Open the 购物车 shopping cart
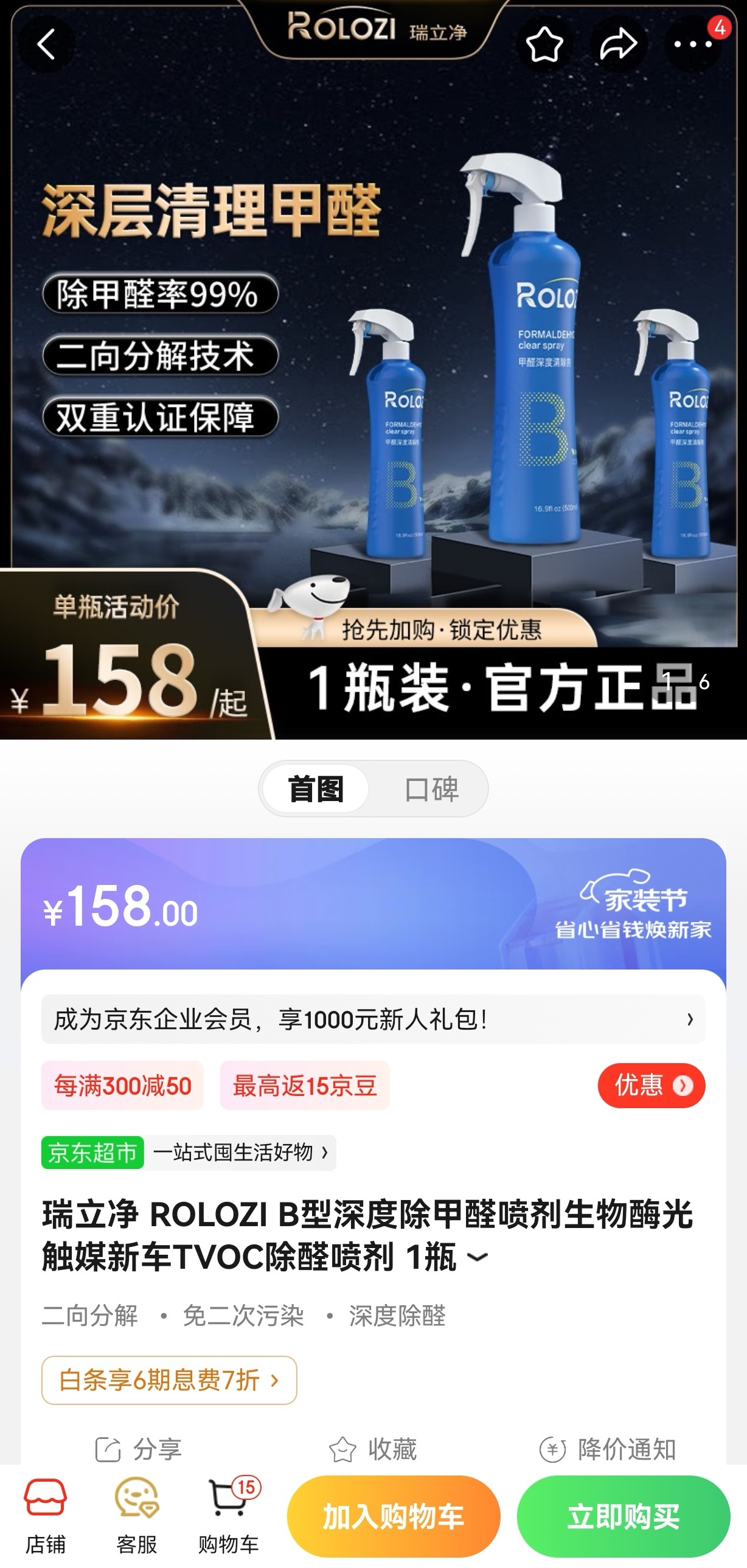The height and width of the screenshot is (1568, 747). pos(228,1516)
